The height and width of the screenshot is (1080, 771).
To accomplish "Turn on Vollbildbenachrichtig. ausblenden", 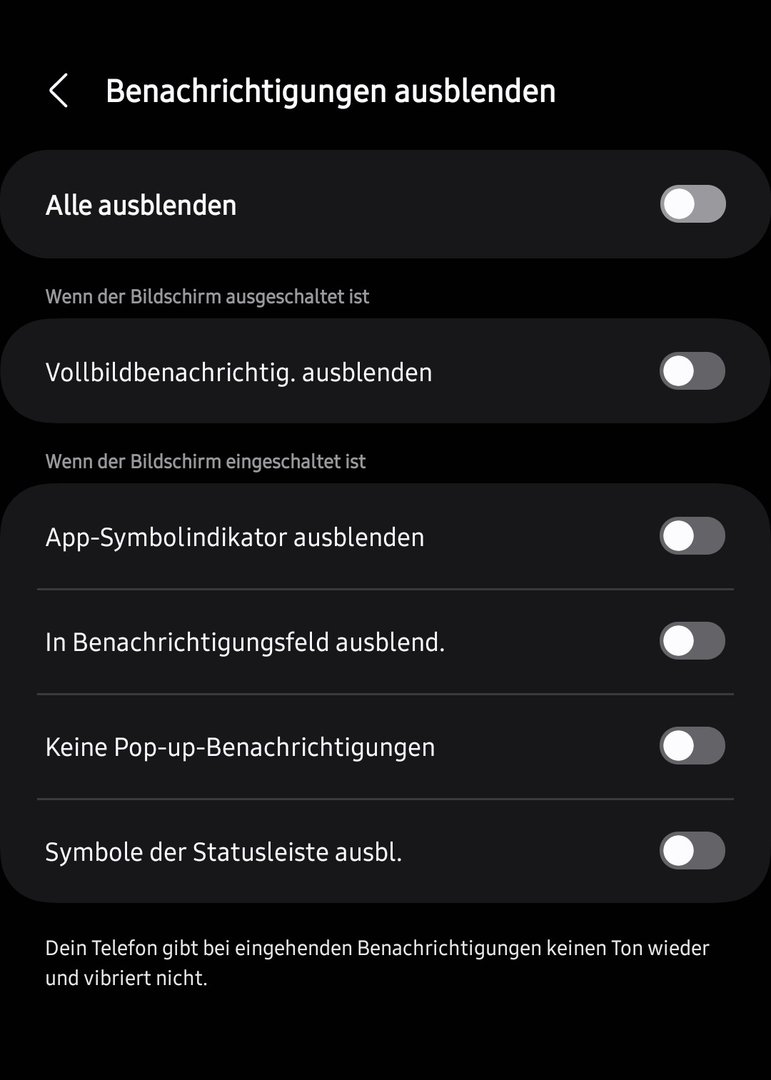I will click(692, 371).
